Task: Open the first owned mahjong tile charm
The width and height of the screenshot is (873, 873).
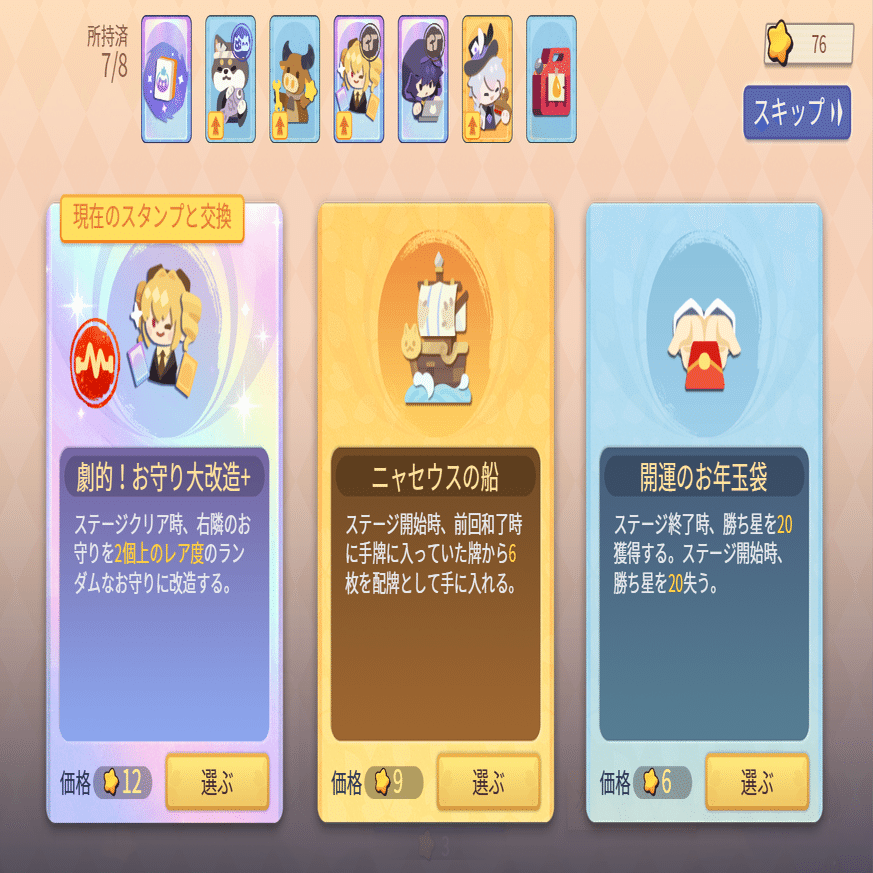Action: tap(167, 79)
